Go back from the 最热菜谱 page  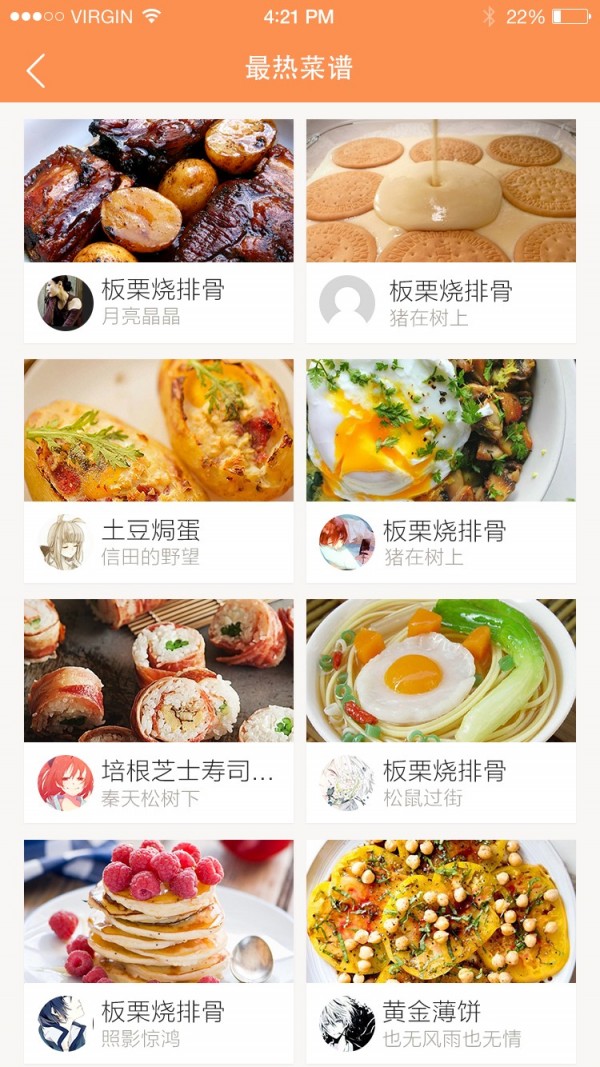coord(36,70)
